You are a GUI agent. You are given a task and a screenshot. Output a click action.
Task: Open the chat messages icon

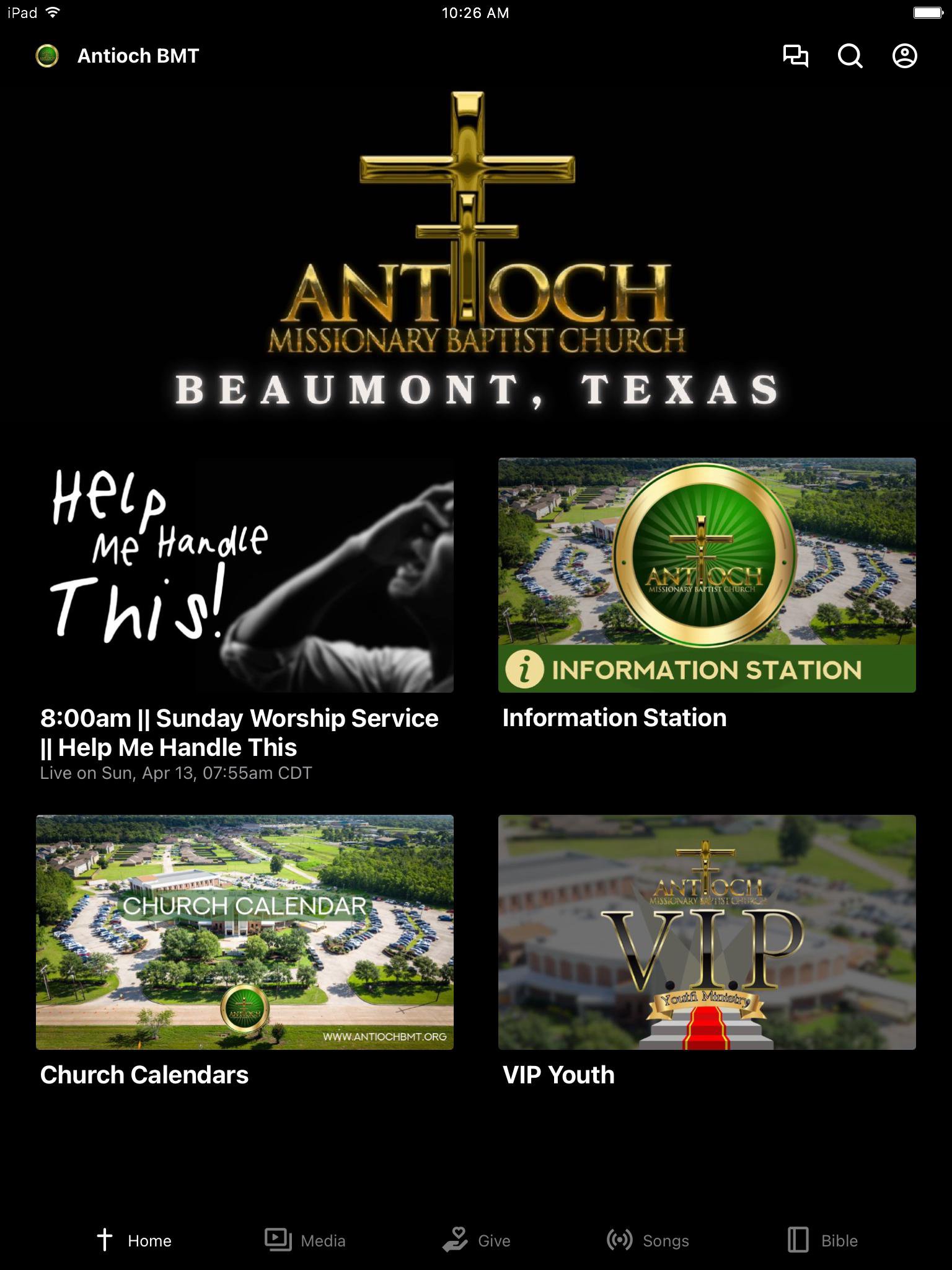point(796,56)
